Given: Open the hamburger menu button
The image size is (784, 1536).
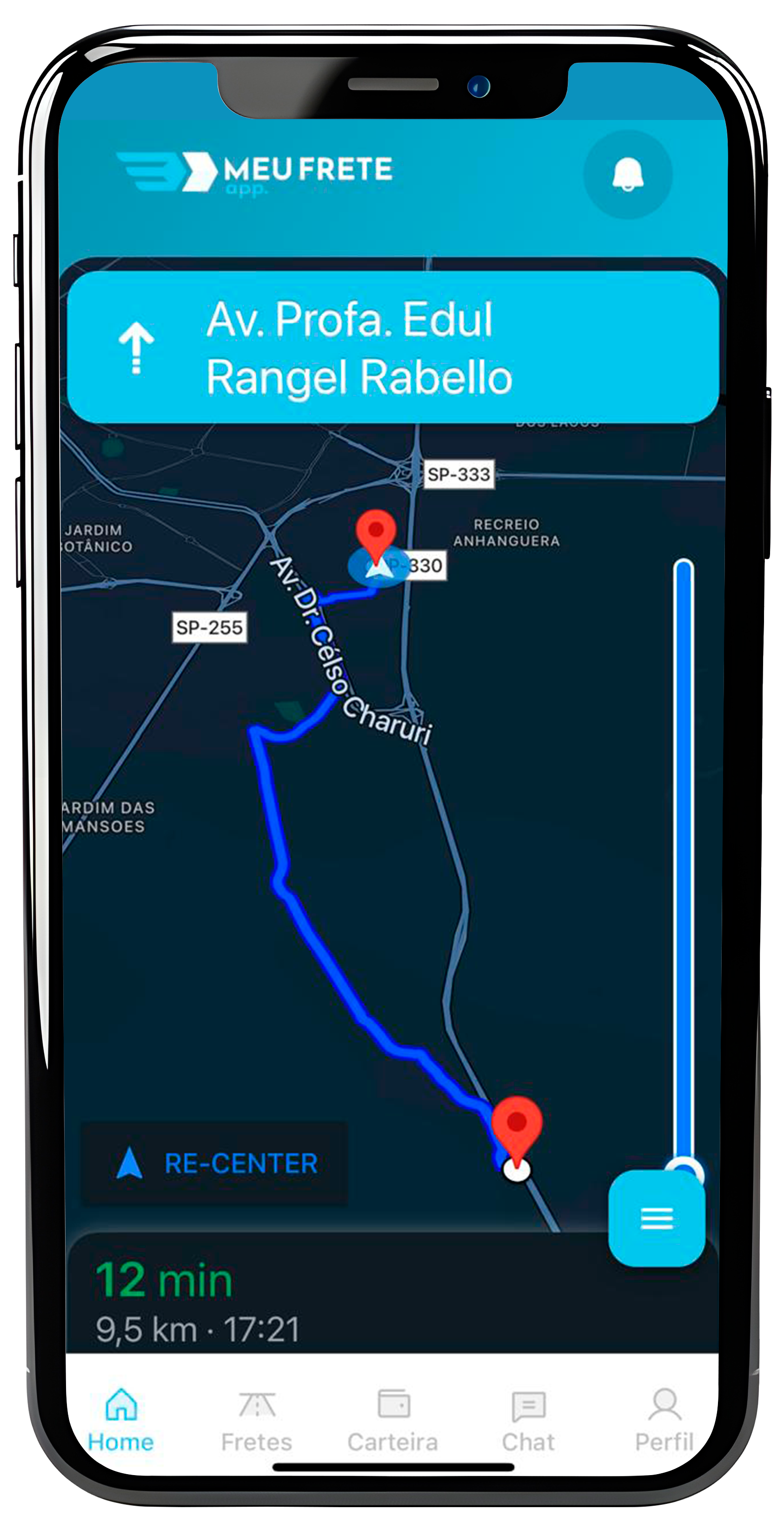Looking at the screenshot, I should coord(656,1217).
